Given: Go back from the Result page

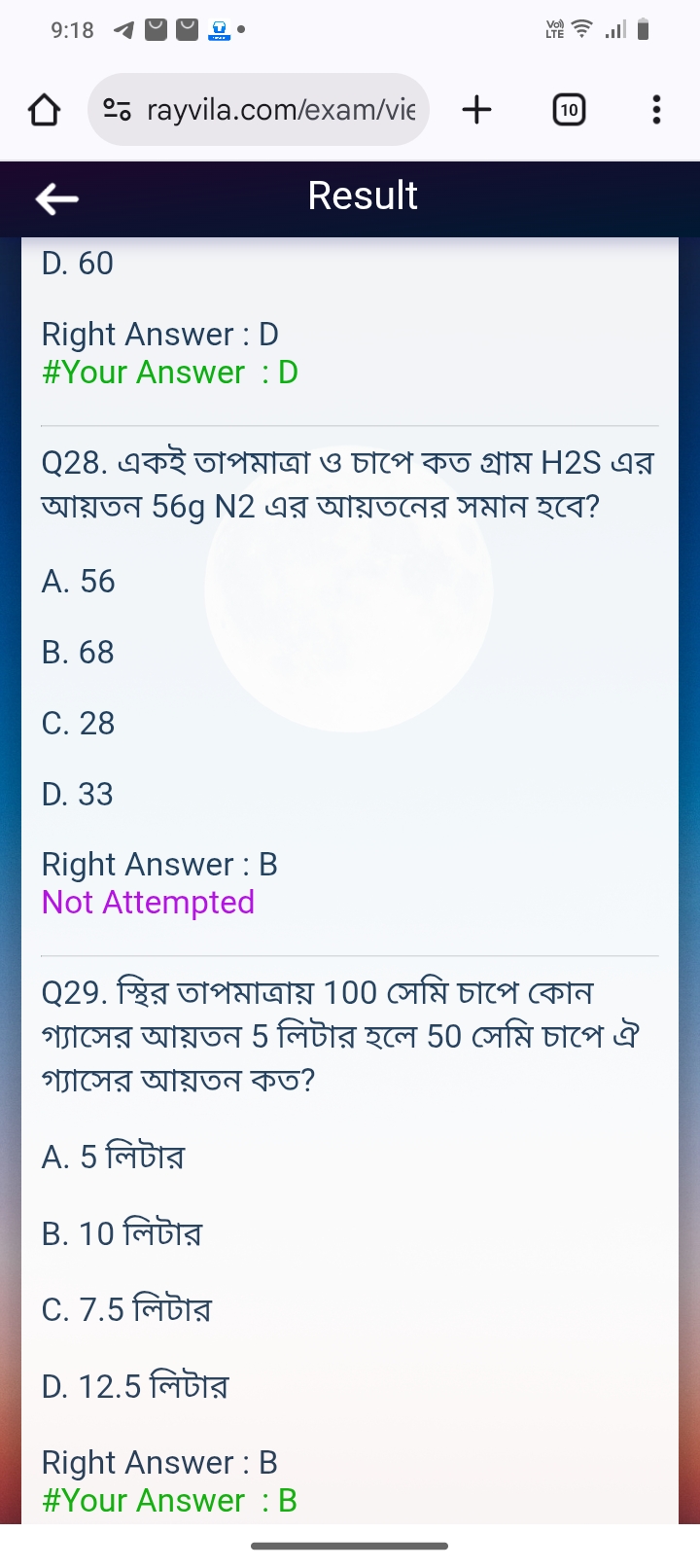Looking at the screenshot, I should [x=56, y=199].
